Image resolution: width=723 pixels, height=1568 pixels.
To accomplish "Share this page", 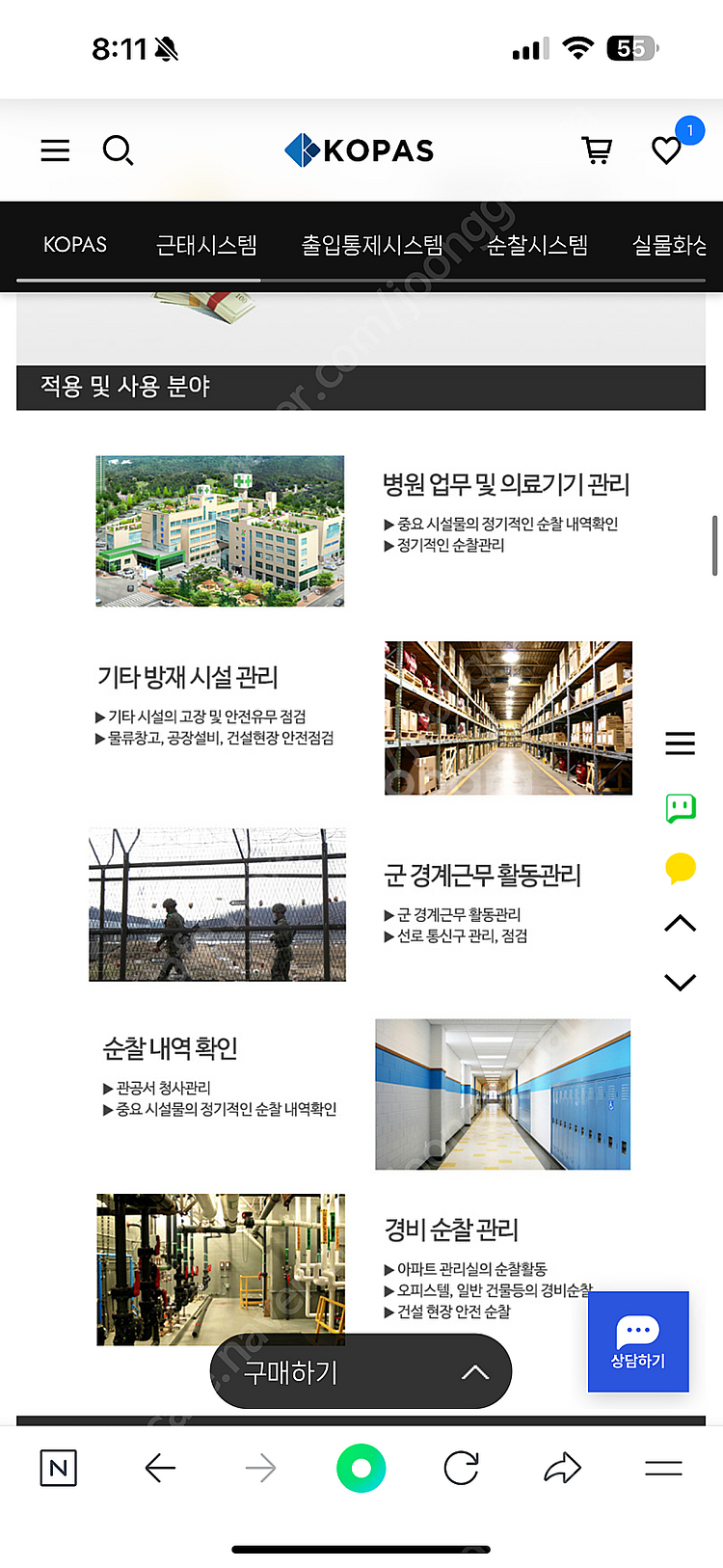I will tap(562, 1469).
